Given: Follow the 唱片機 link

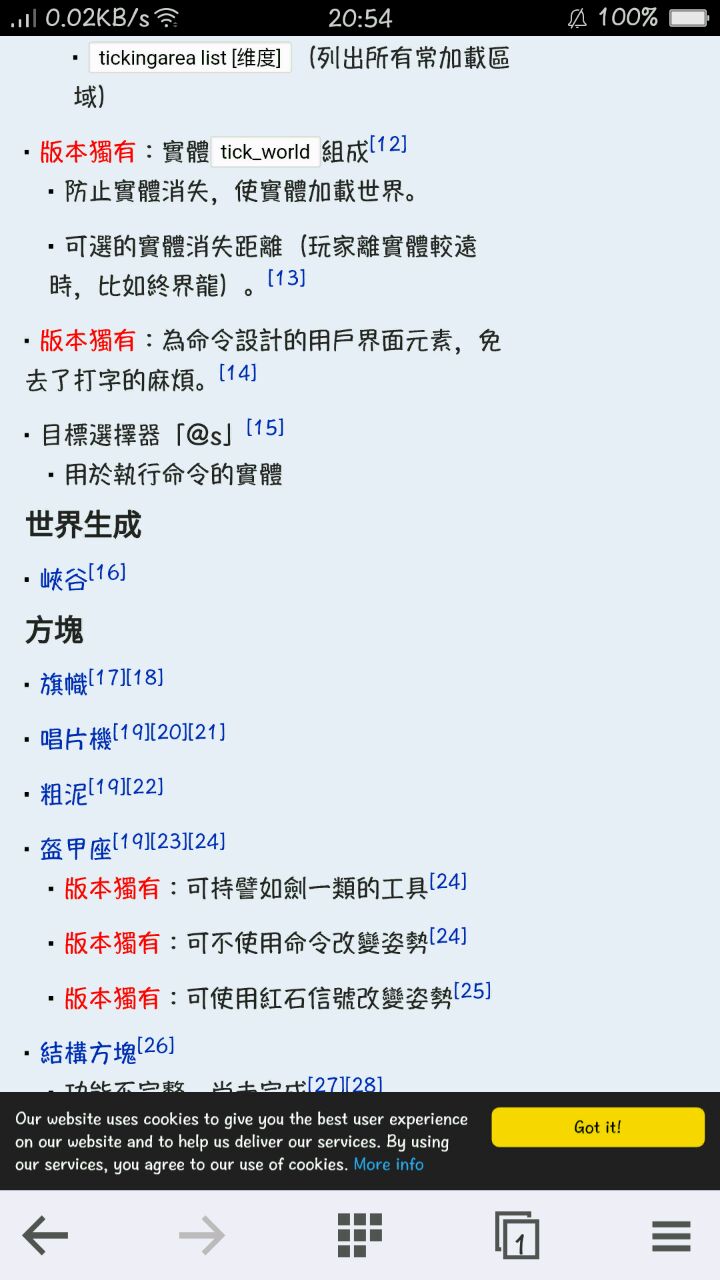Looking at the screenshot, I should coord(76,739).
